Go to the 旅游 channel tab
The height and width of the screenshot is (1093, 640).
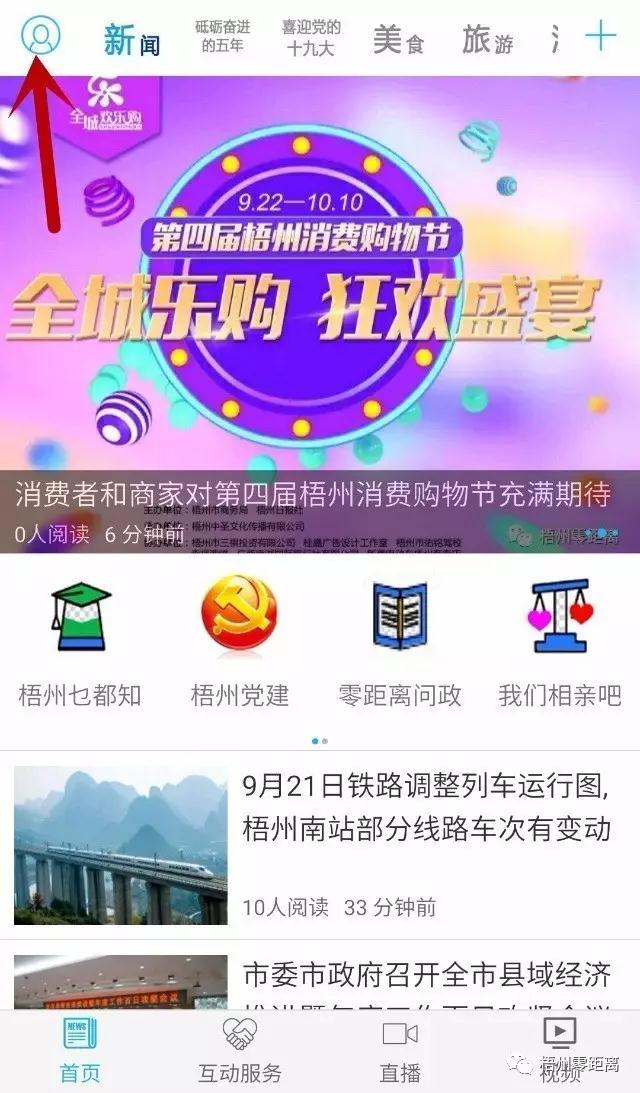[x=487, y=39]
